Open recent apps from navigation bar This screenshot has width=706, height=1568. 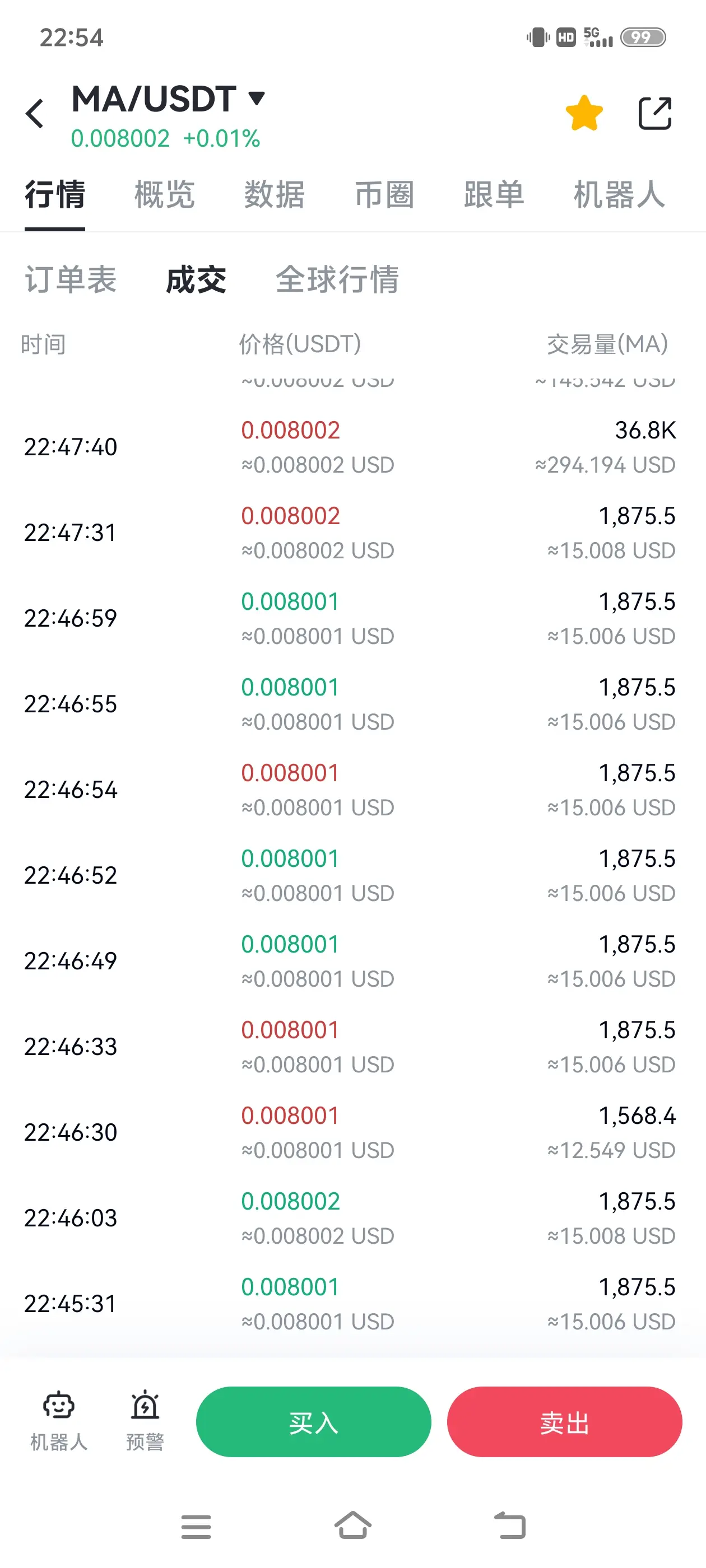(x=196, y=1526)
